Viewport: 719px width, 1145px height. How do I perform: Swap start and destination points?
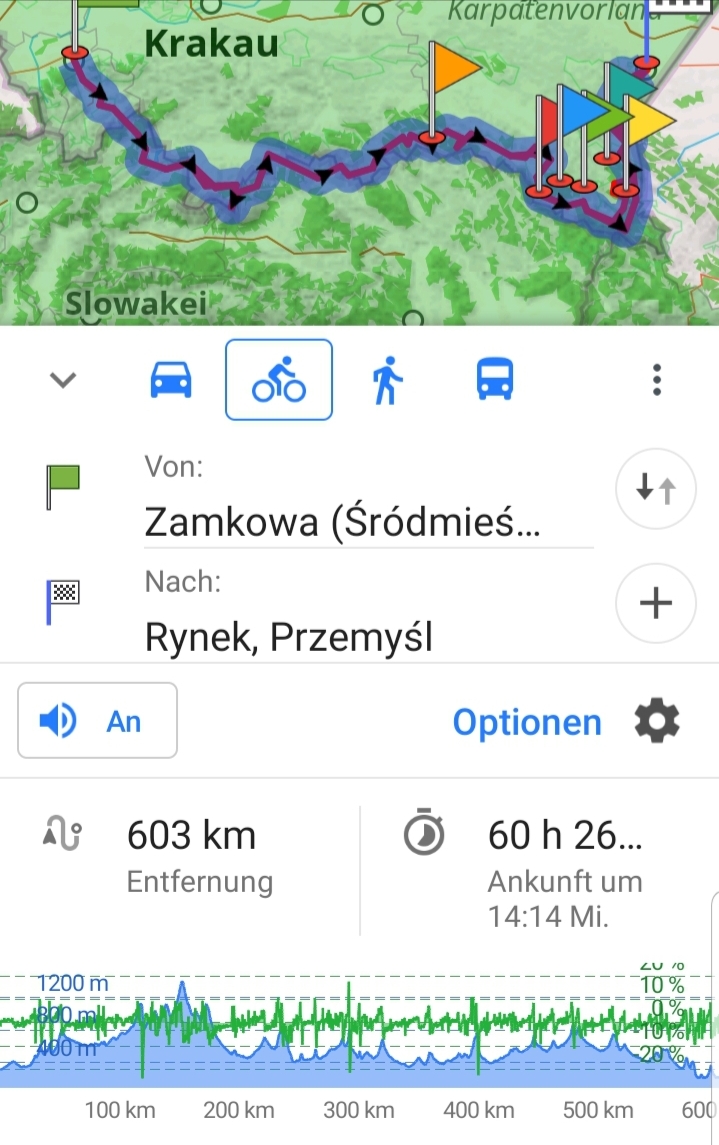pos(656,489)
